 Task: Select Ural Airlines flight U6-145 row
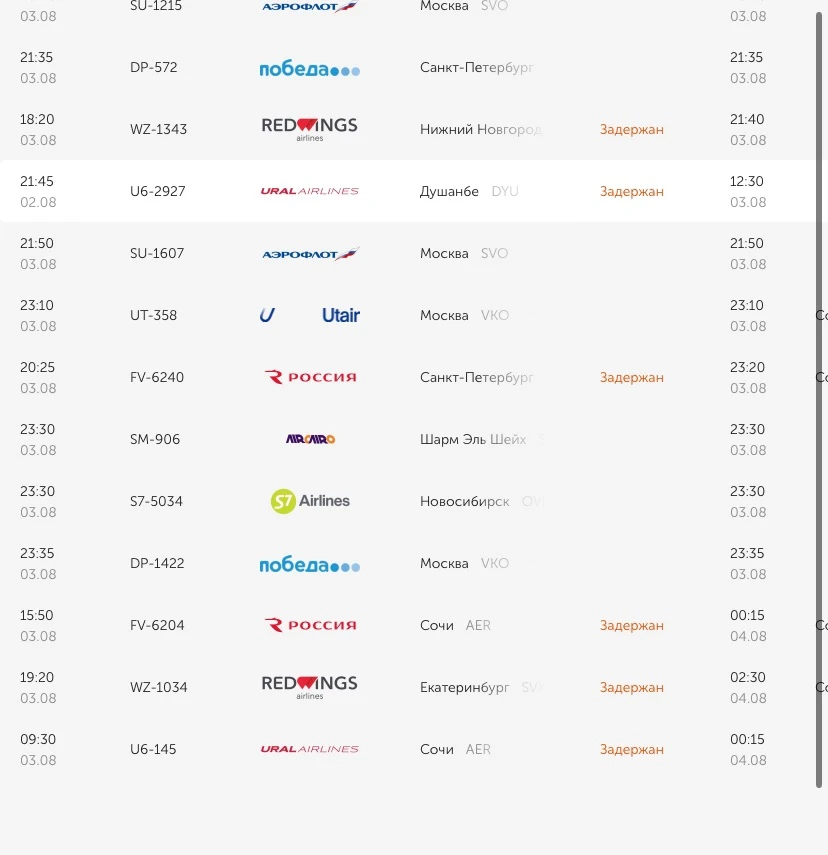coord(408,749)
